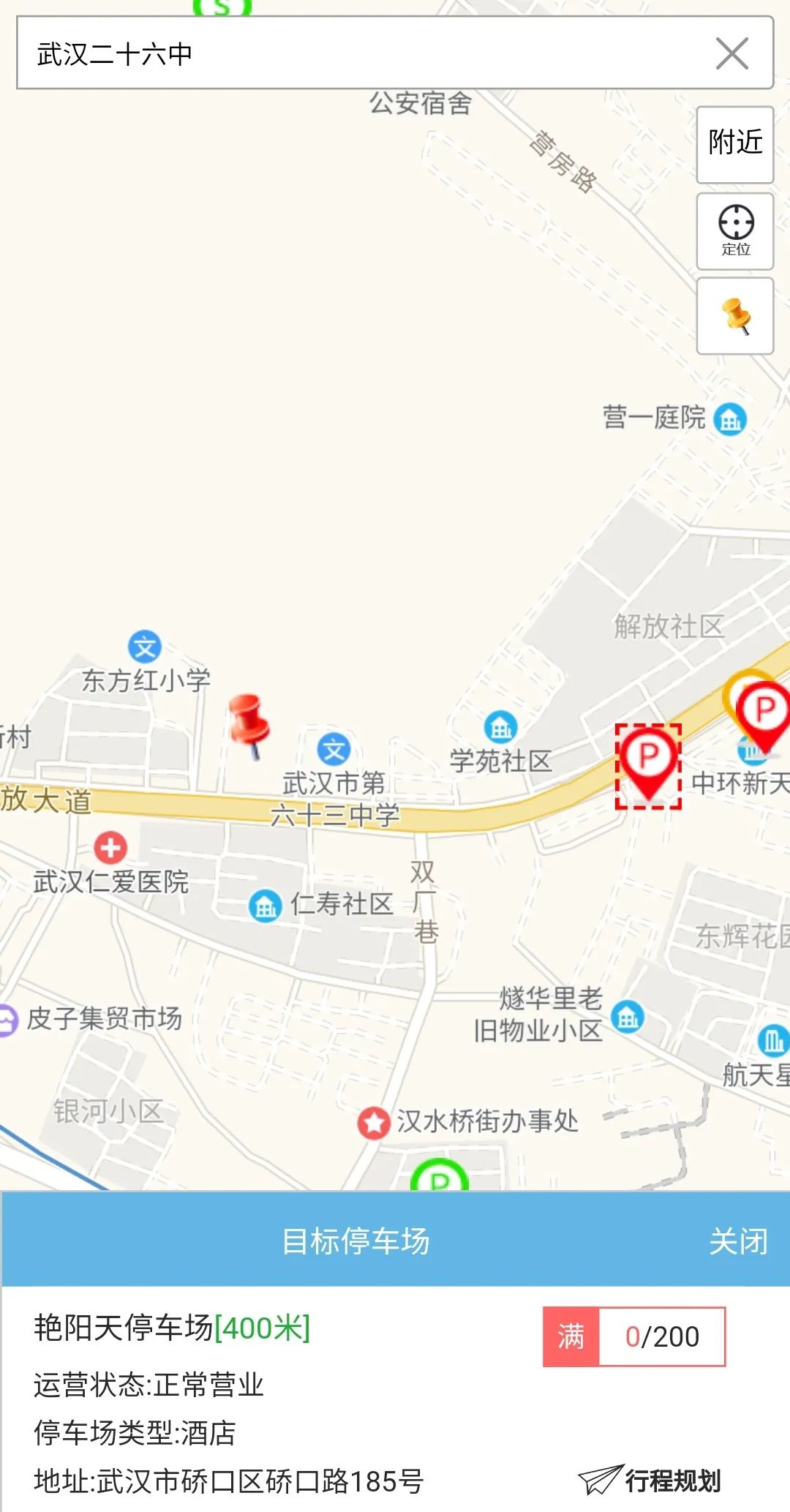Tap the search field showing 武汉二十六中

pos(351,54)
